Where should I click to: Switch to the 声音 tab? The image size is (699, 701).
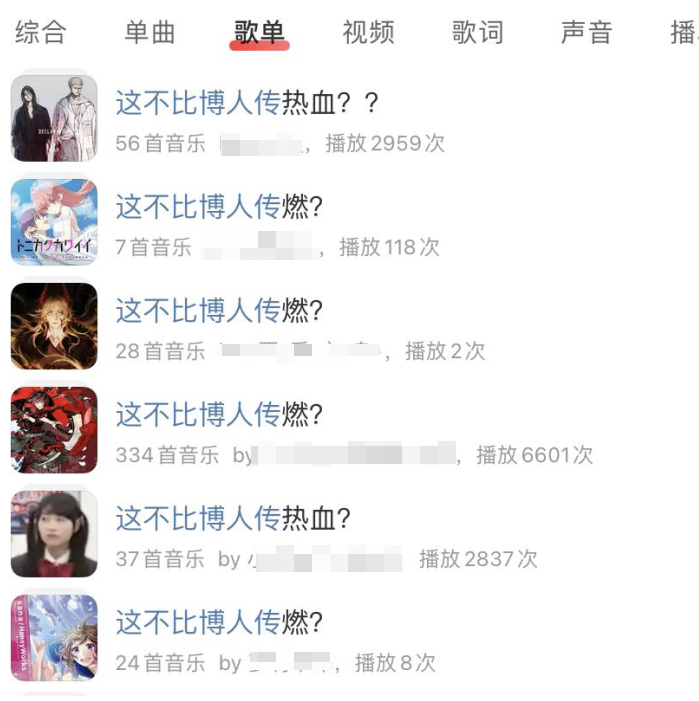point(586,32)
